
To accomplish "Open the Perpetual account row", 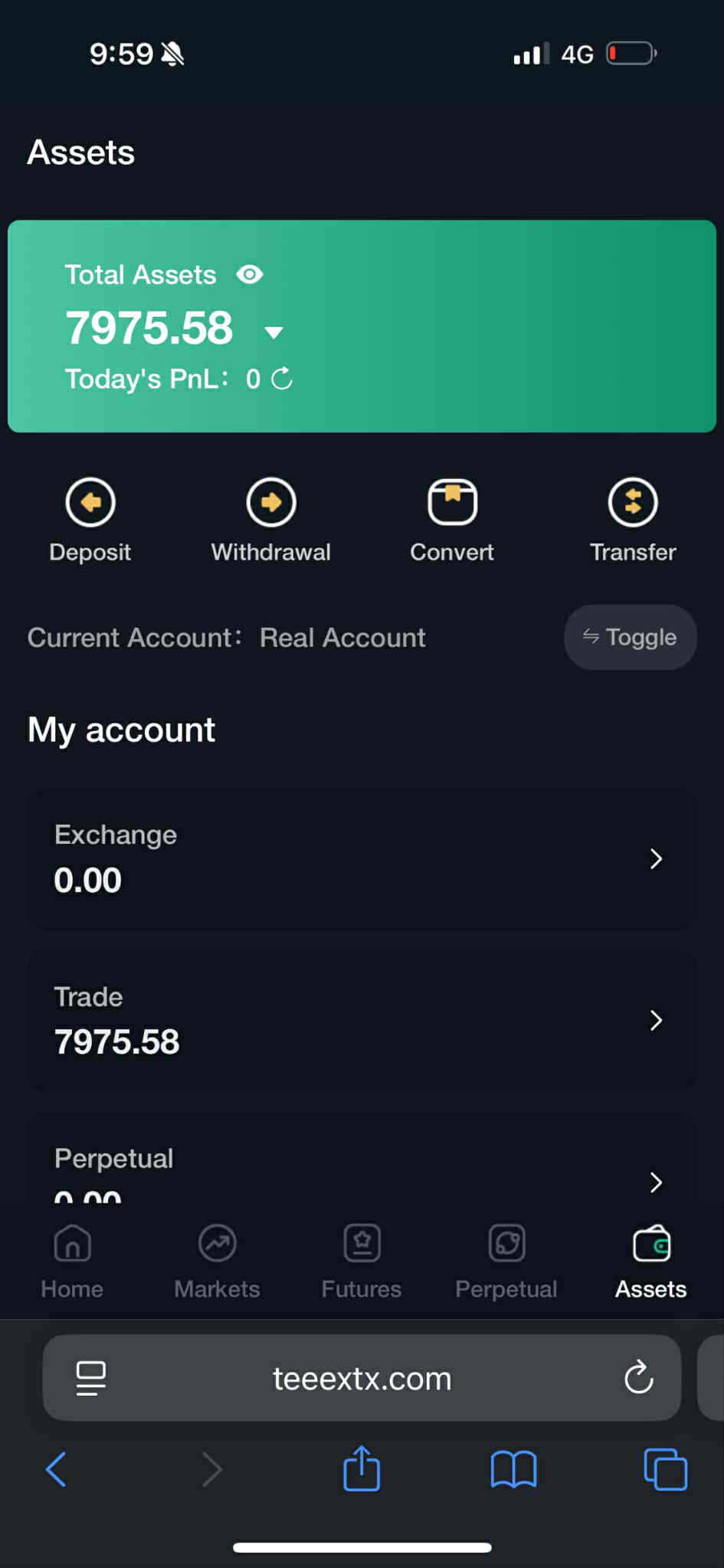I will (362, 1159).
